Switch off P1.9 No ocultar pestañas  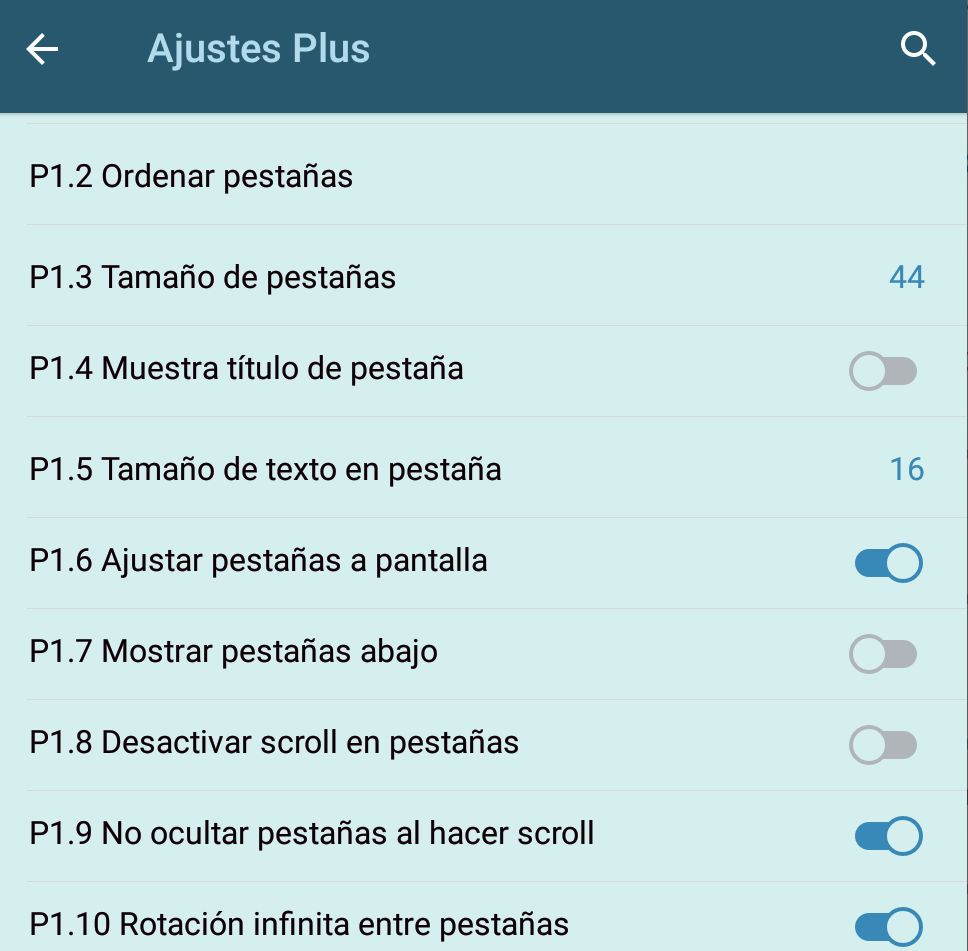[x=888, y=836]
